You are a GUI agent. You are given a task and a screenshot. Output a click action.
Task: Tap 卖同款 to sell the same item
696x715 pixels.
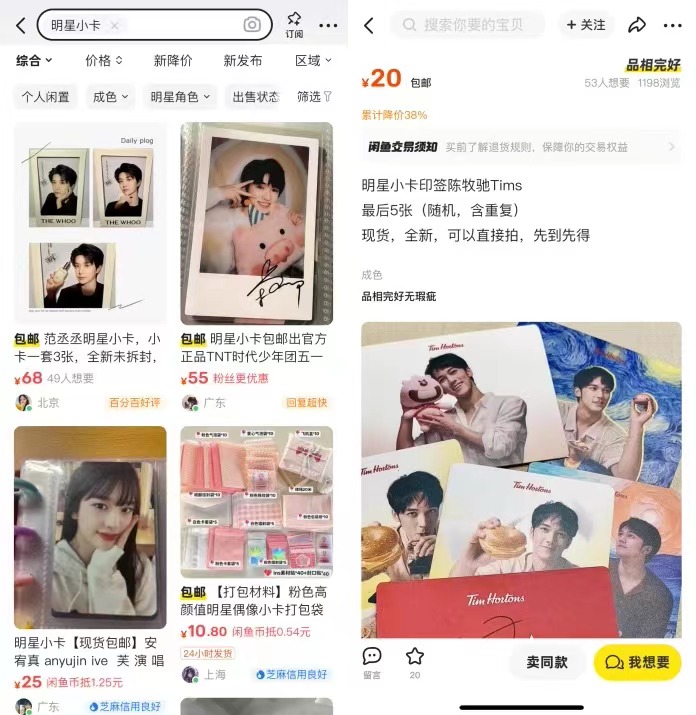tap(547, 662)
